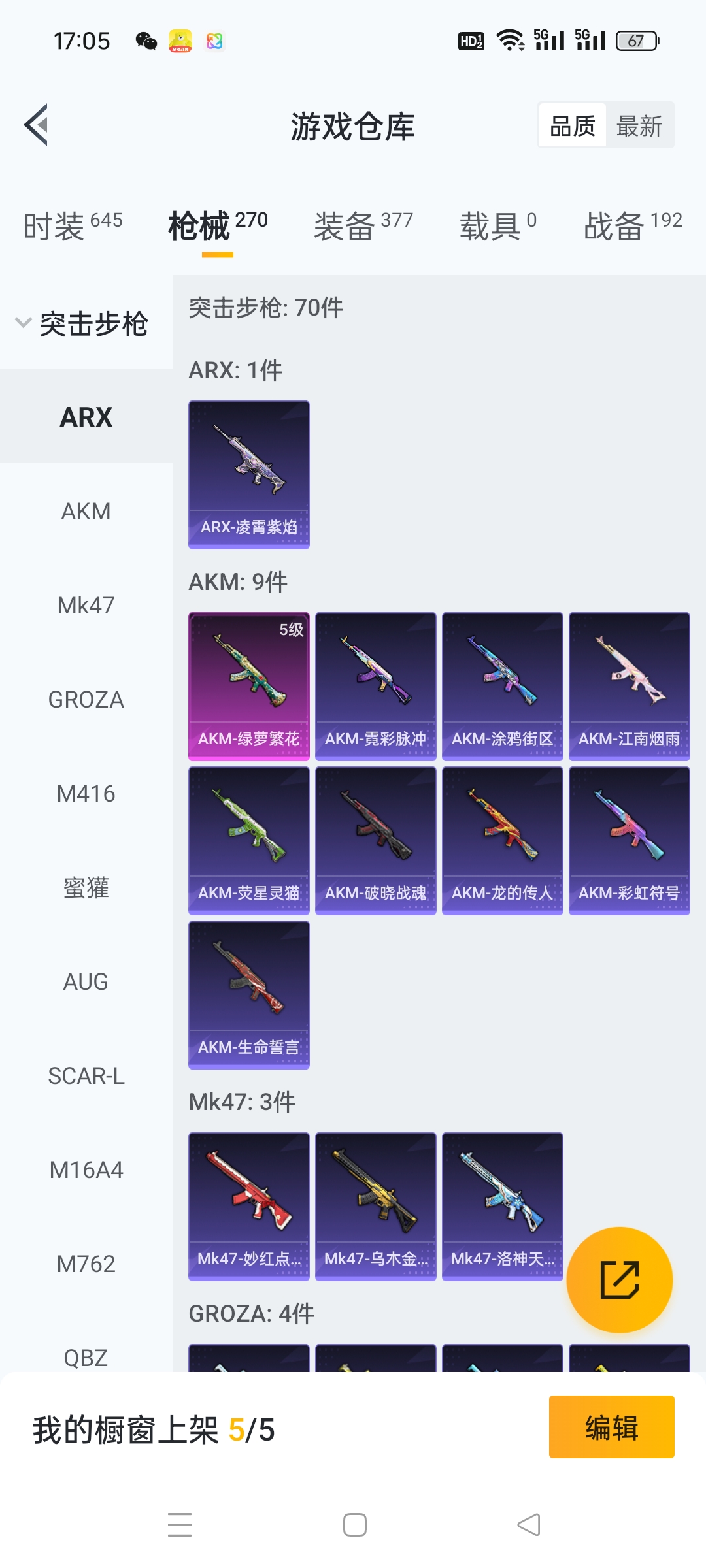
Task: View the AKM-生命誓言 skin
Action: pos(249,995)
